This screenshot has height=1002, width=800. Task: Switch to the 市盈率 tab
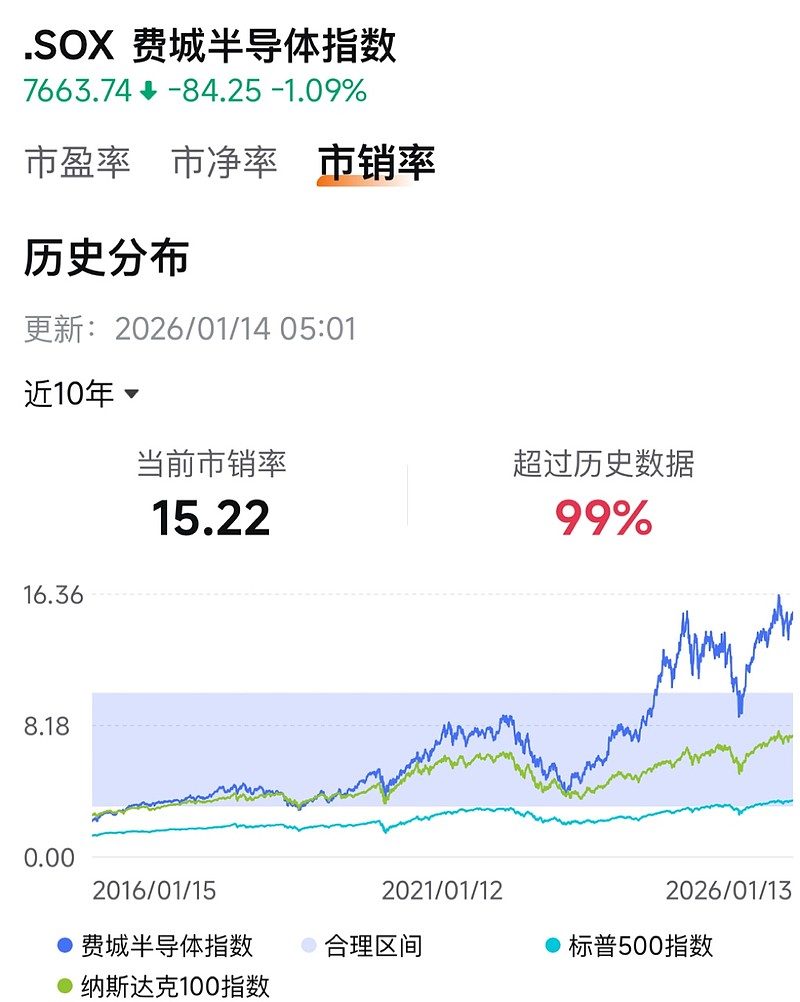pyautogui.click(x=77, y=163)
